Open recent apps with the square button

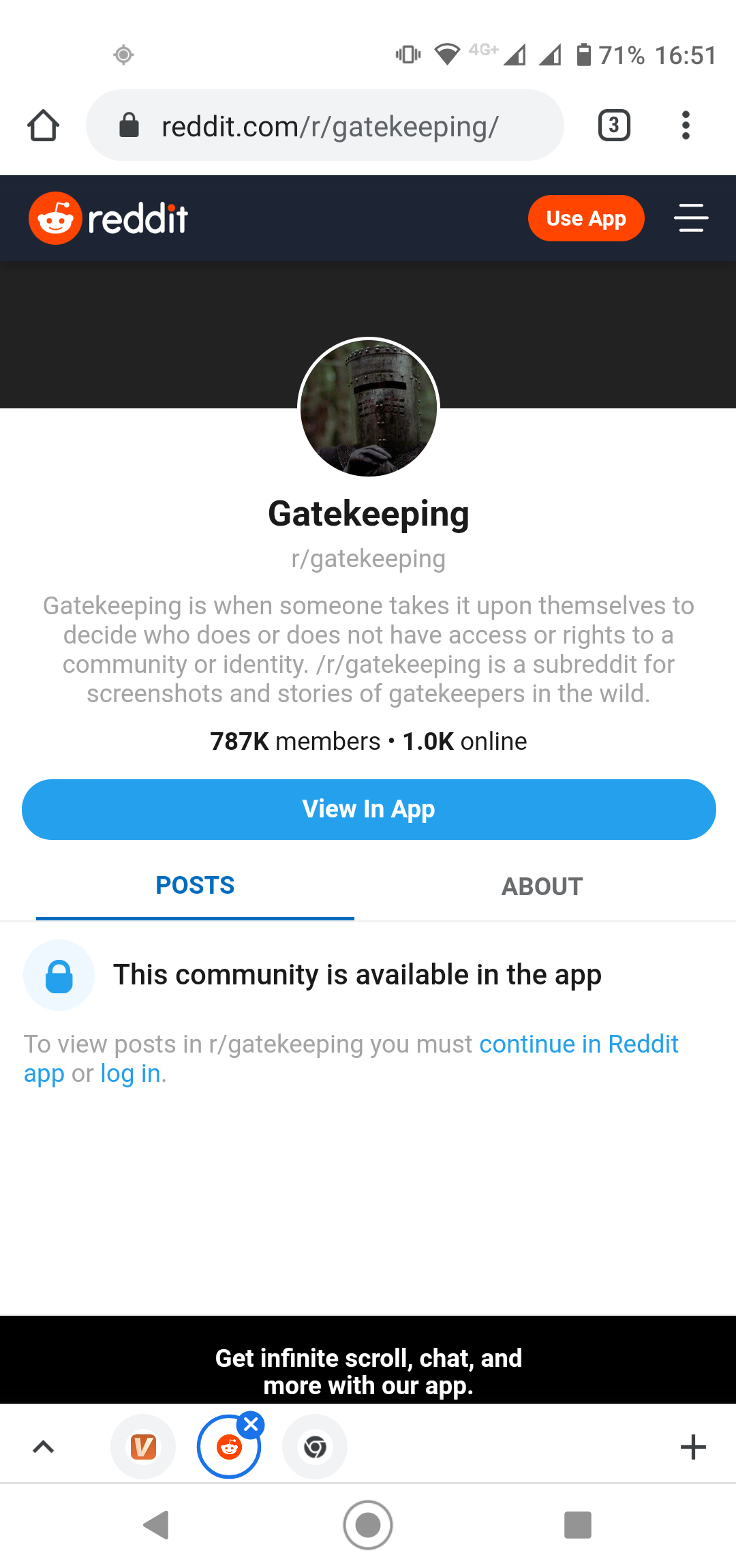pyautogui.click(x=578, y=1525)
